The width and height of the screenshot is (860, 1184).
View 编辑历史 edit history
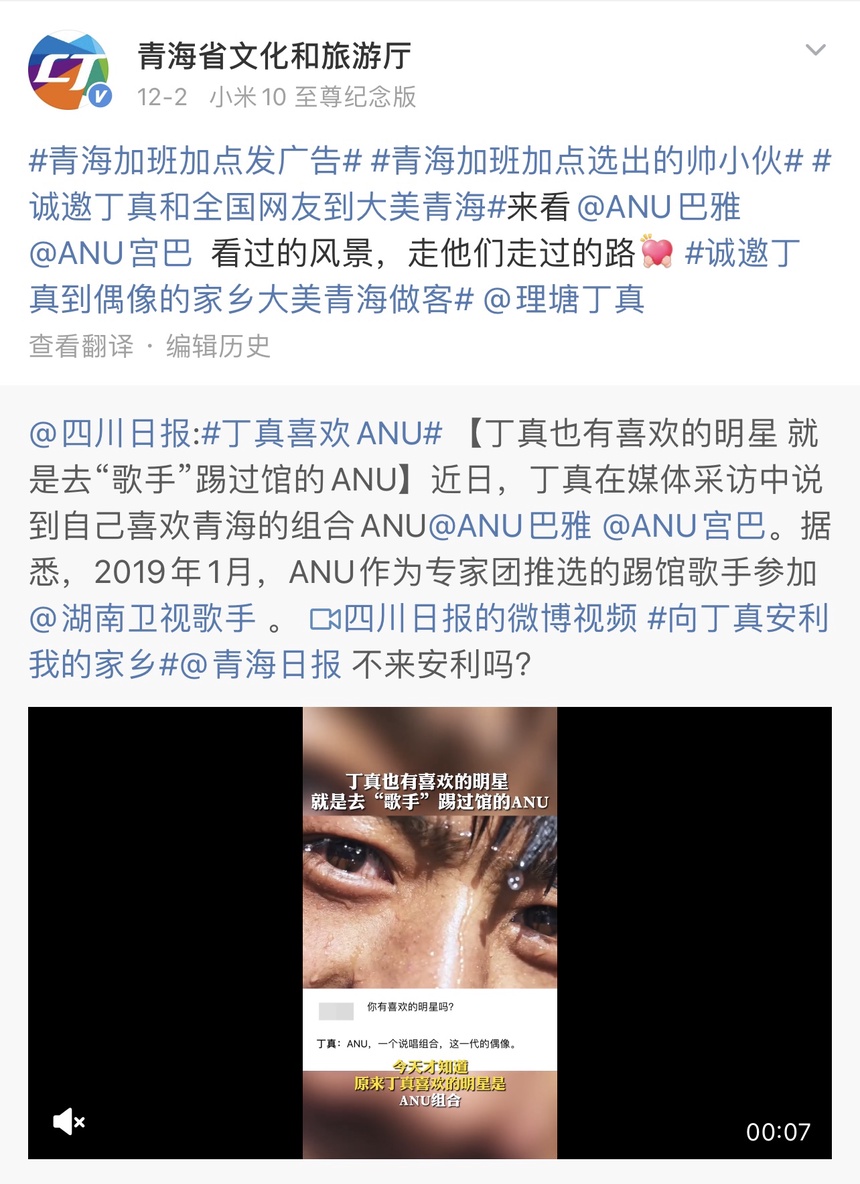pyautogui.click(x=218, y=346)
